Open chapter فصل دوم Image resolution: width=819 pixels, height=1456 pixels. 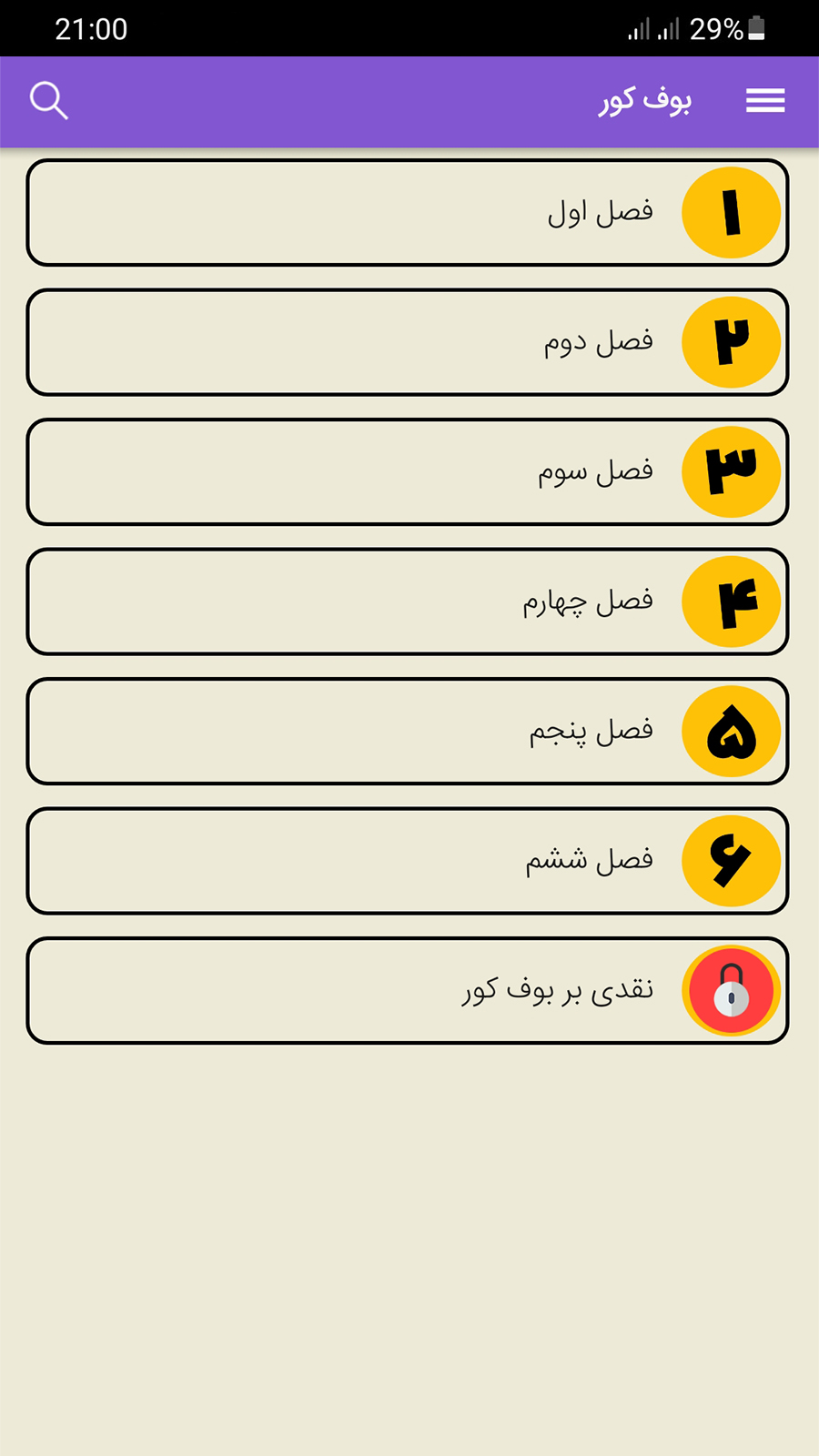(x=409, y=342)
